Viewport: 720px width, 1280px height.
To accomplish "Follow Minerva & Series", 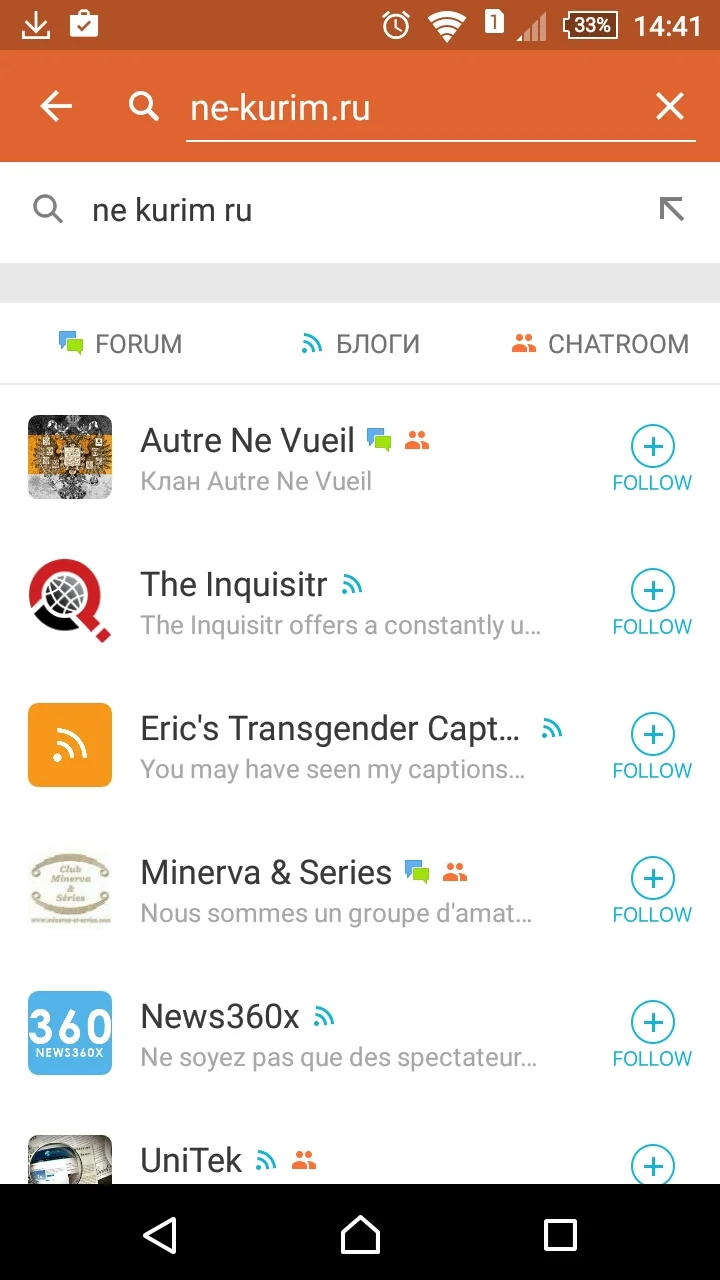I will (652, 890).
